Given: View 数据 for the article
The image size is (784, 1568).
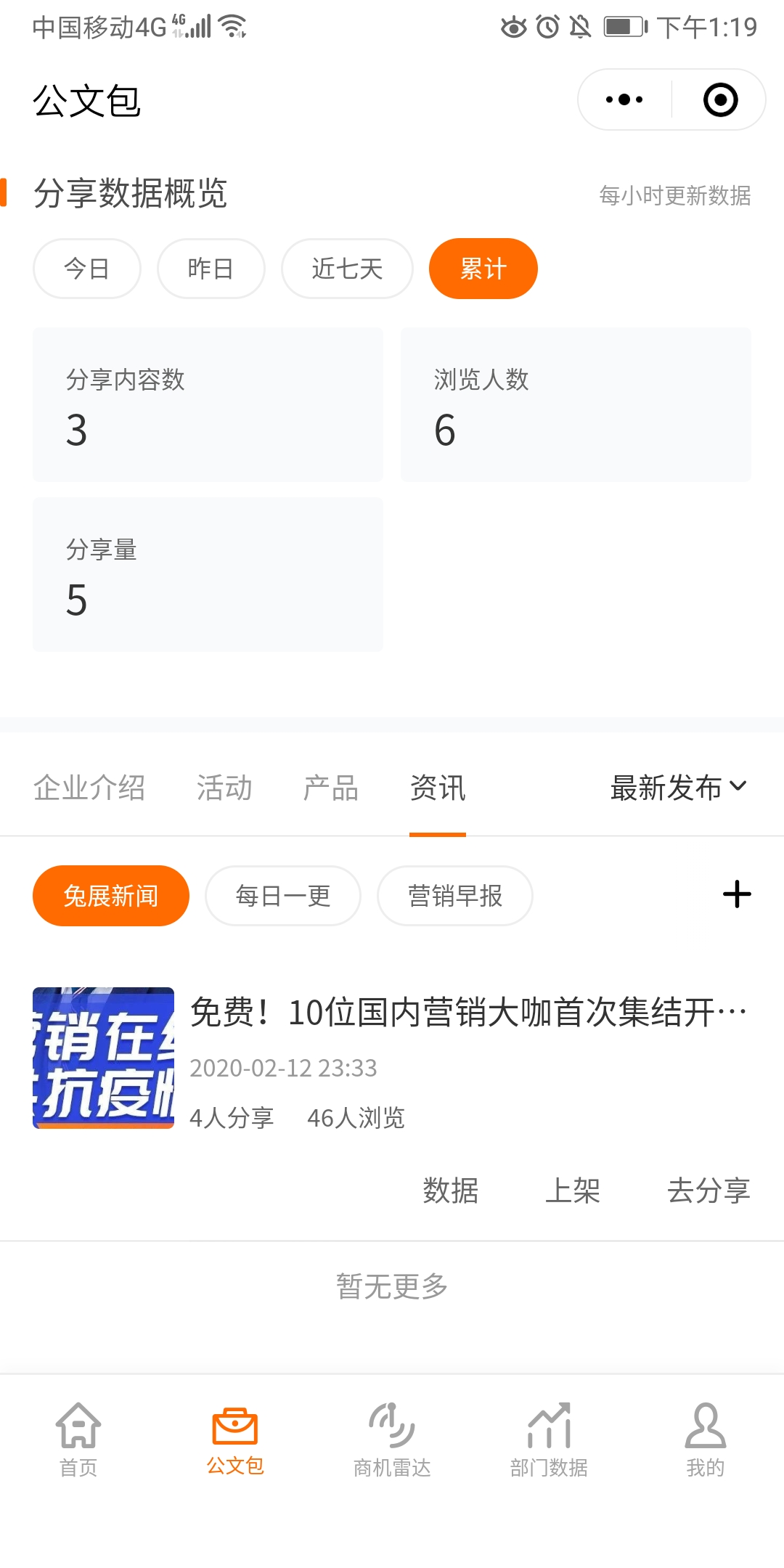Looking at the screenshot, I should coord(451,1191).
